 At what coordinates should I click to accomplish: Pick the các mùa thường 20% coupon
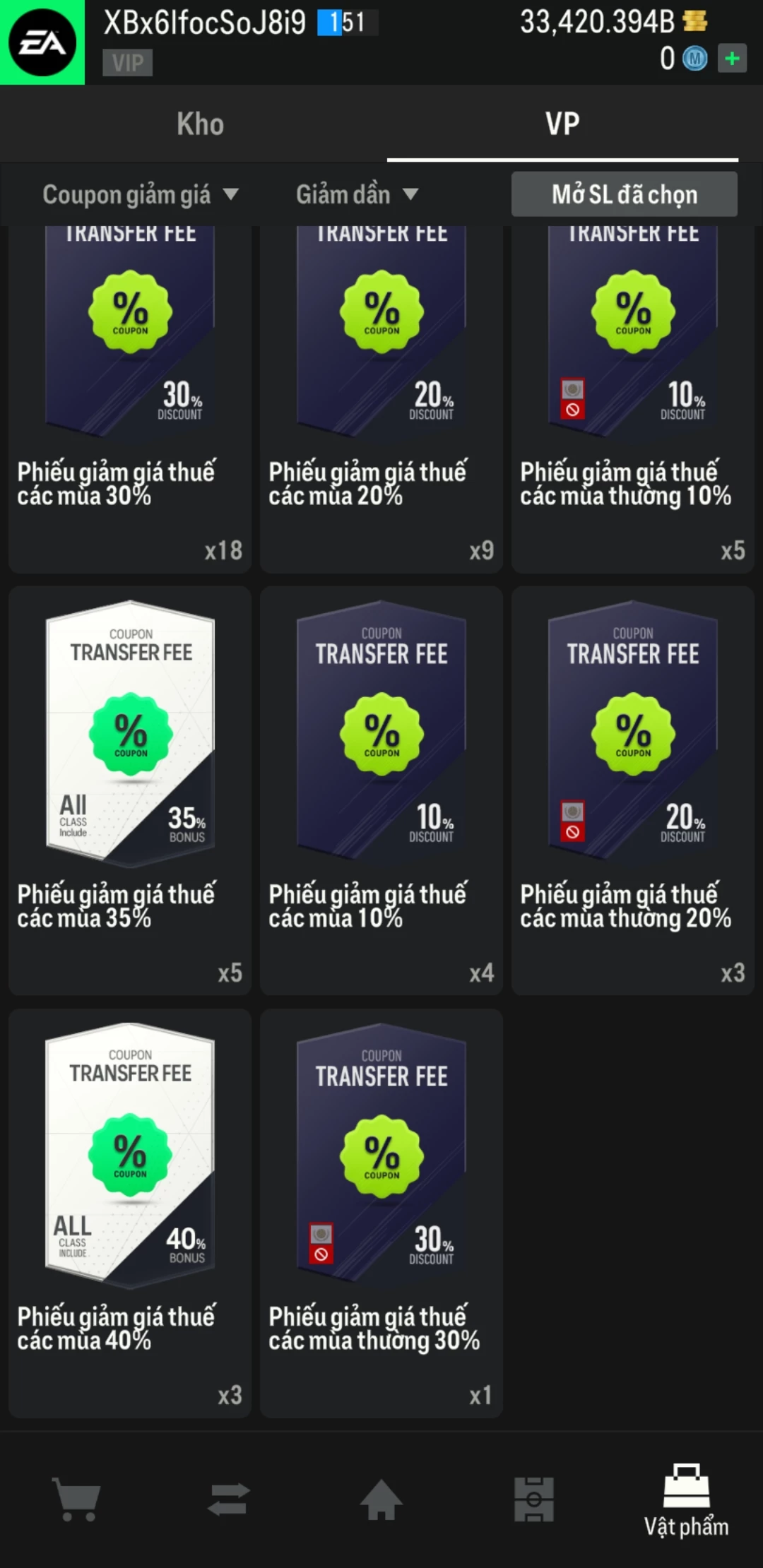point(633,790)
